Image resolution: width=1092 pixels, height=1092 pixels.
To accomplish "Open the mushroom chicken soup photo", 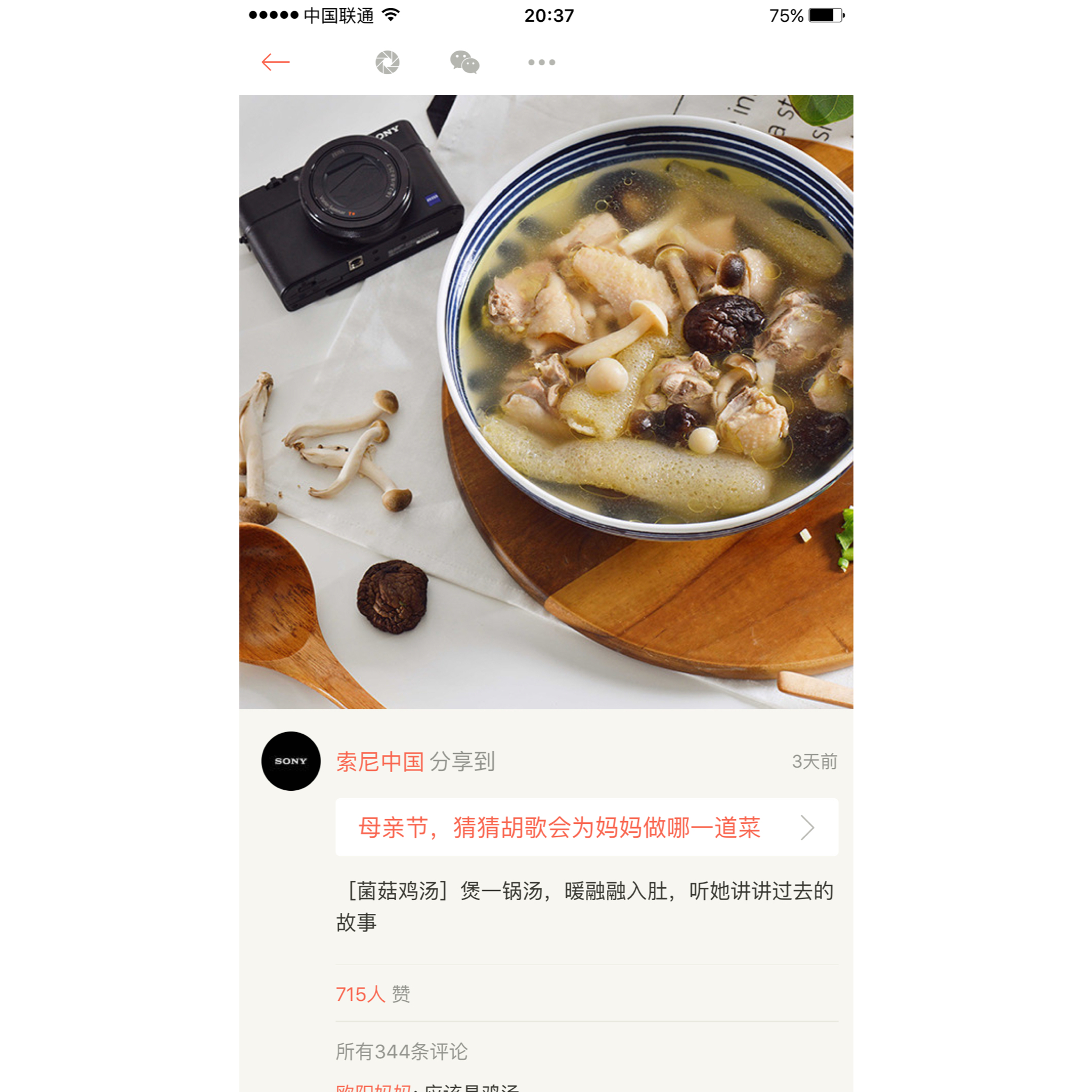I will click(546, 402).
